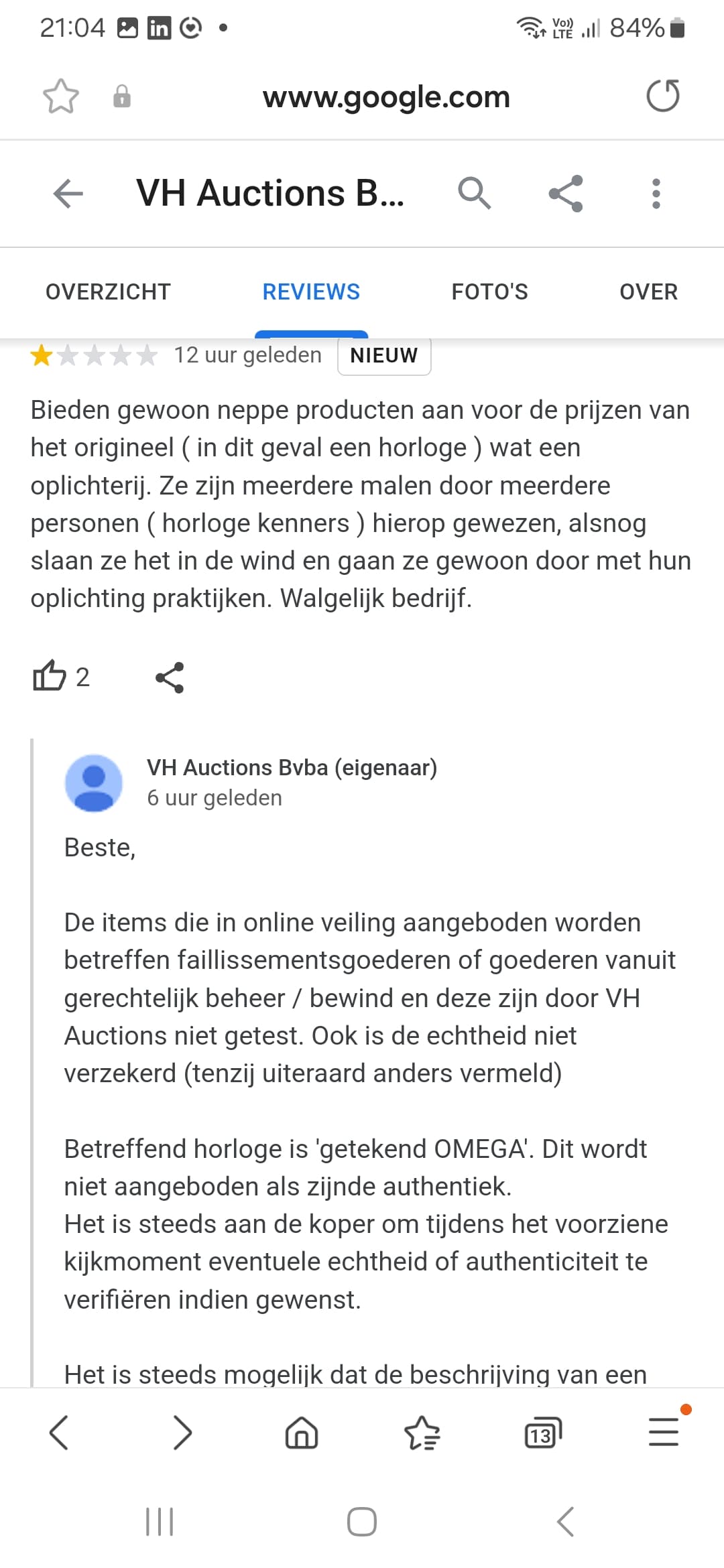Open search with the magnifier icon

tap(474, 194)
